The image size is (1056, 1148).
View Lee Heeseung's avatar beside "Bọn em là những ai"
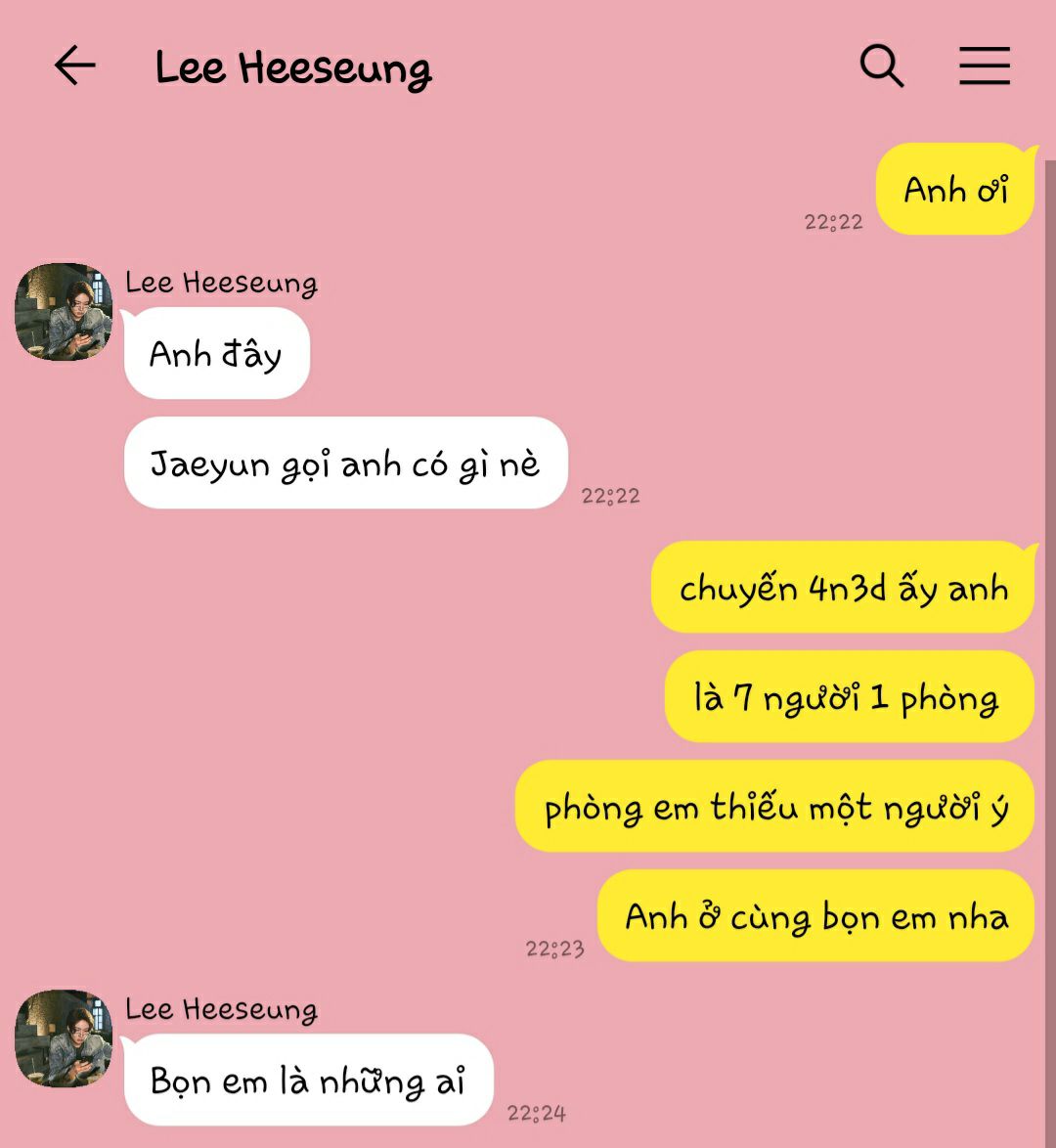[x=64, y=1038]
